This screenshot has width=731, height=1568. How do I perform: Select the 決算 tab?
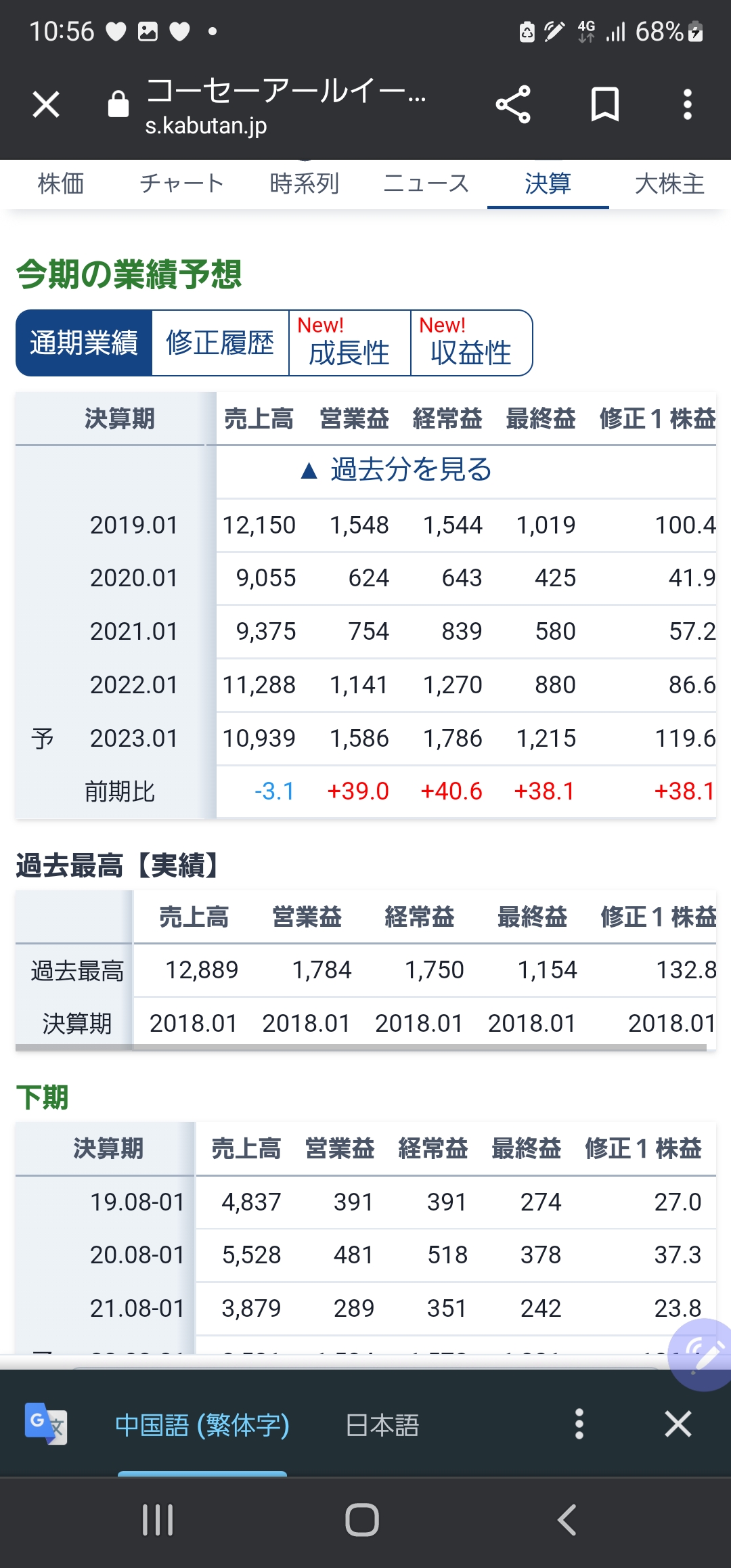tap(548, 183)
